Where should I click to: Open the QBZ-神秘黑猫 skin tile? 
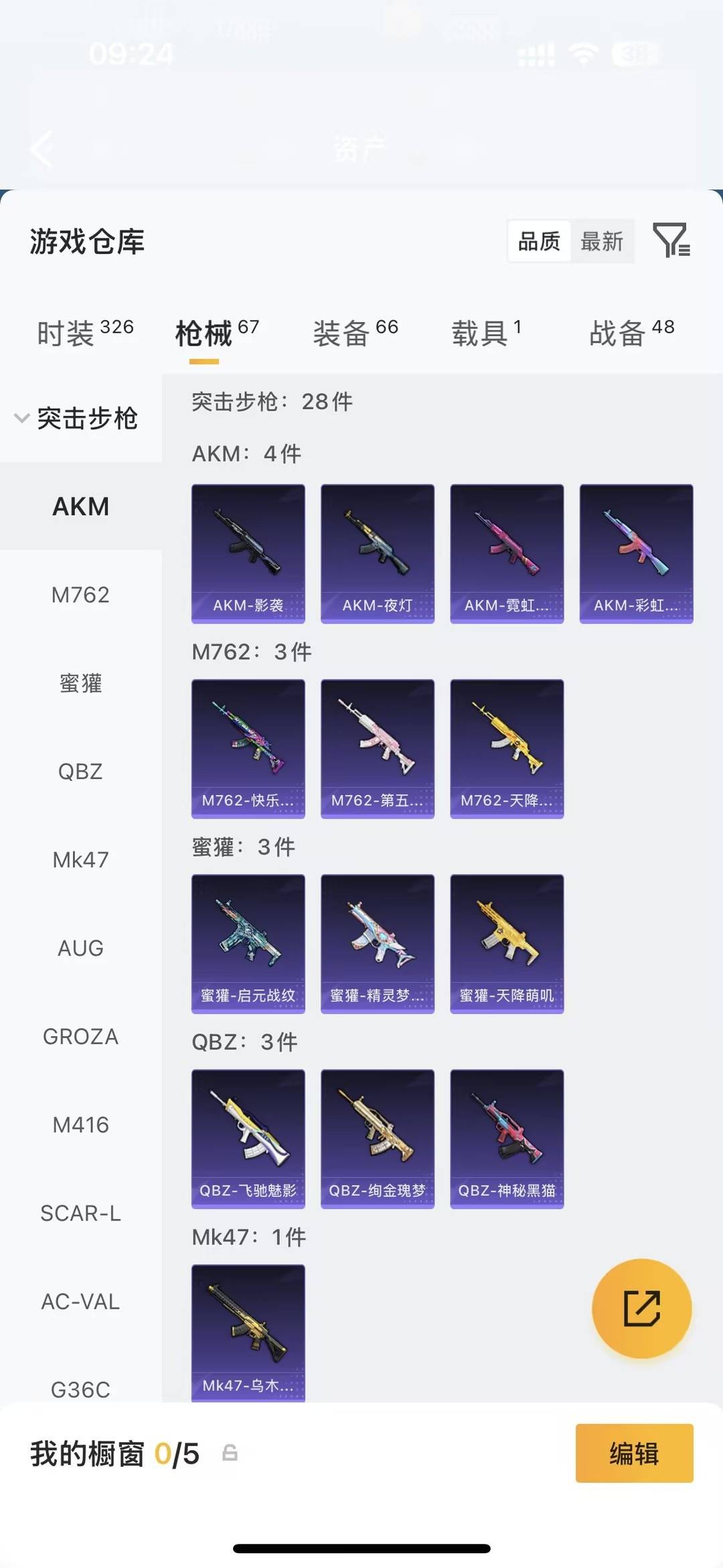point(507,1139)
